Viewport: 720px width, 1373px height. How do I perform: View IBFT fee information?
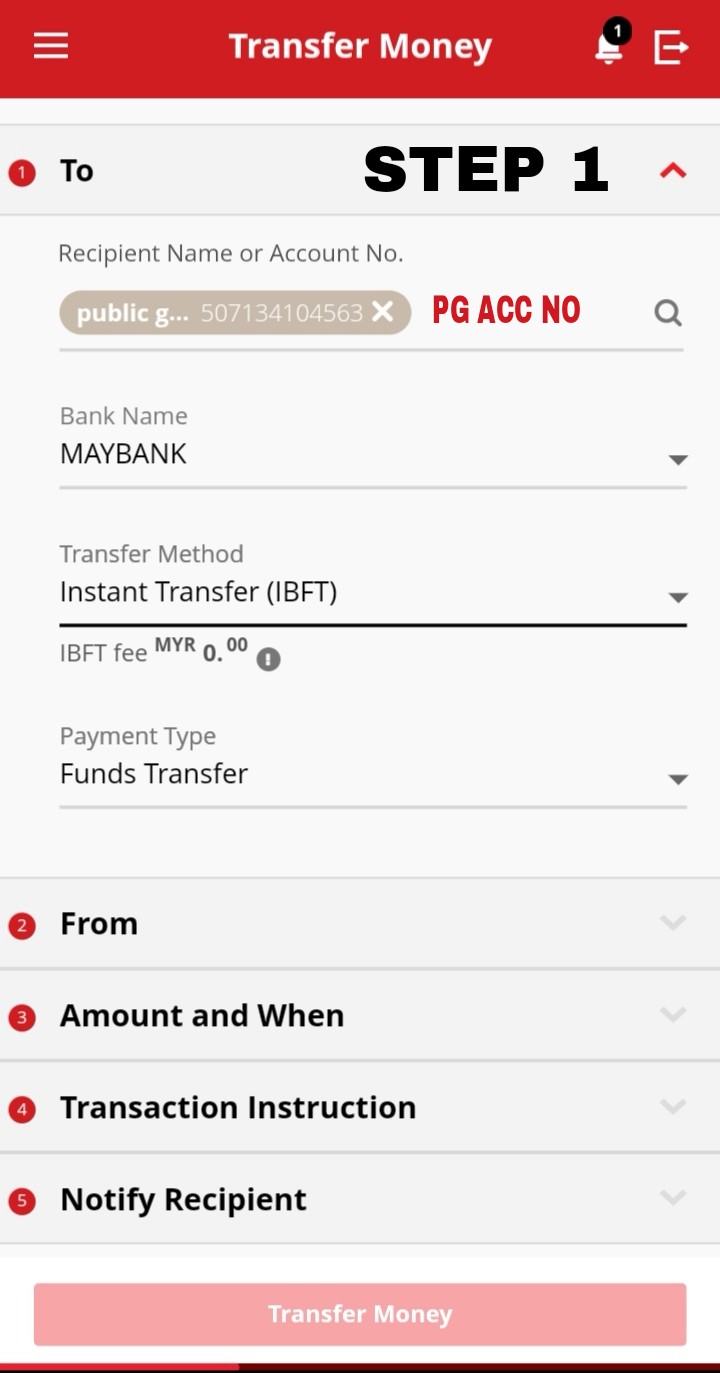pos(268,659)
